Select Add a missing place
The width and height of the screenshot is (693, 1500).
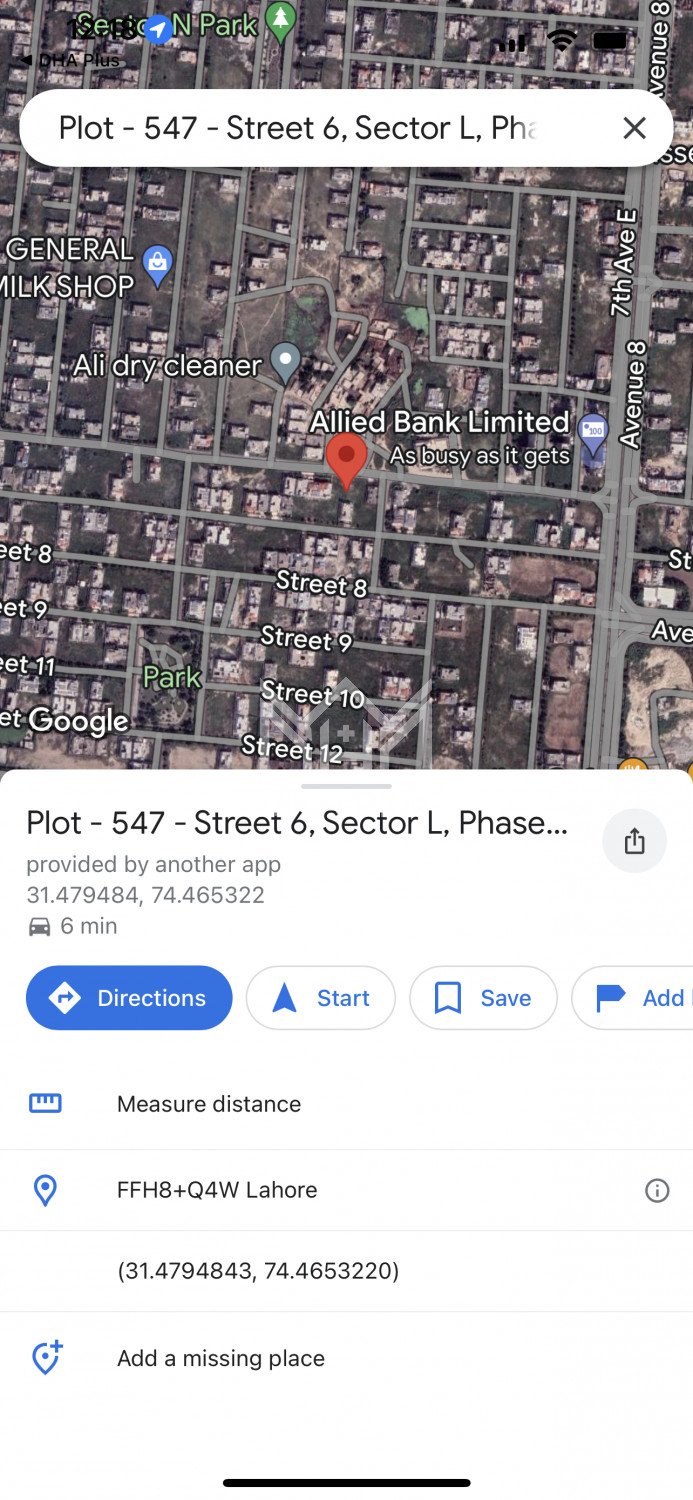221,1358
